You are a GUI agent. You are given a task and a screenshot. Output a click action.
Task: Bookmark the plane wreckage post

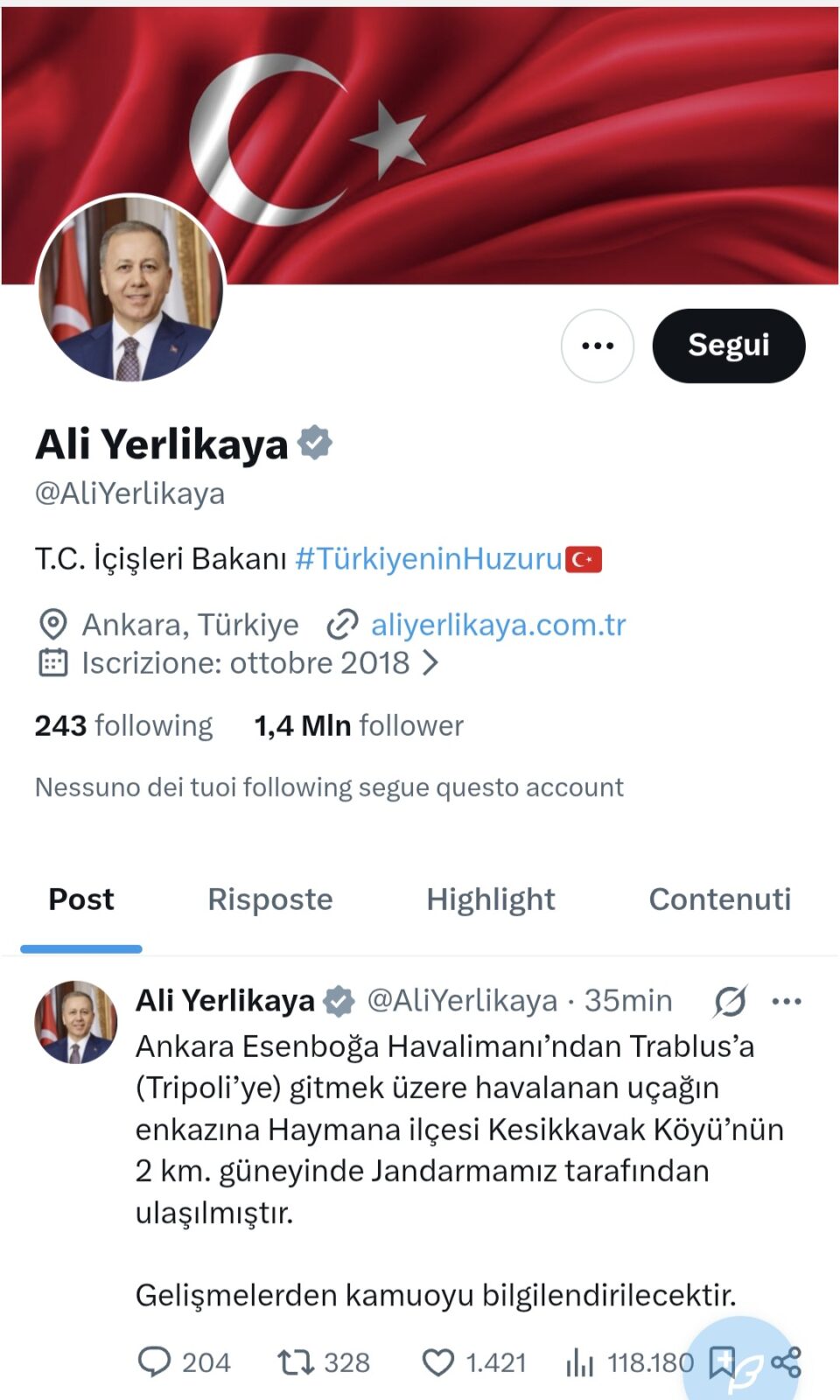tap(724, 1361)
